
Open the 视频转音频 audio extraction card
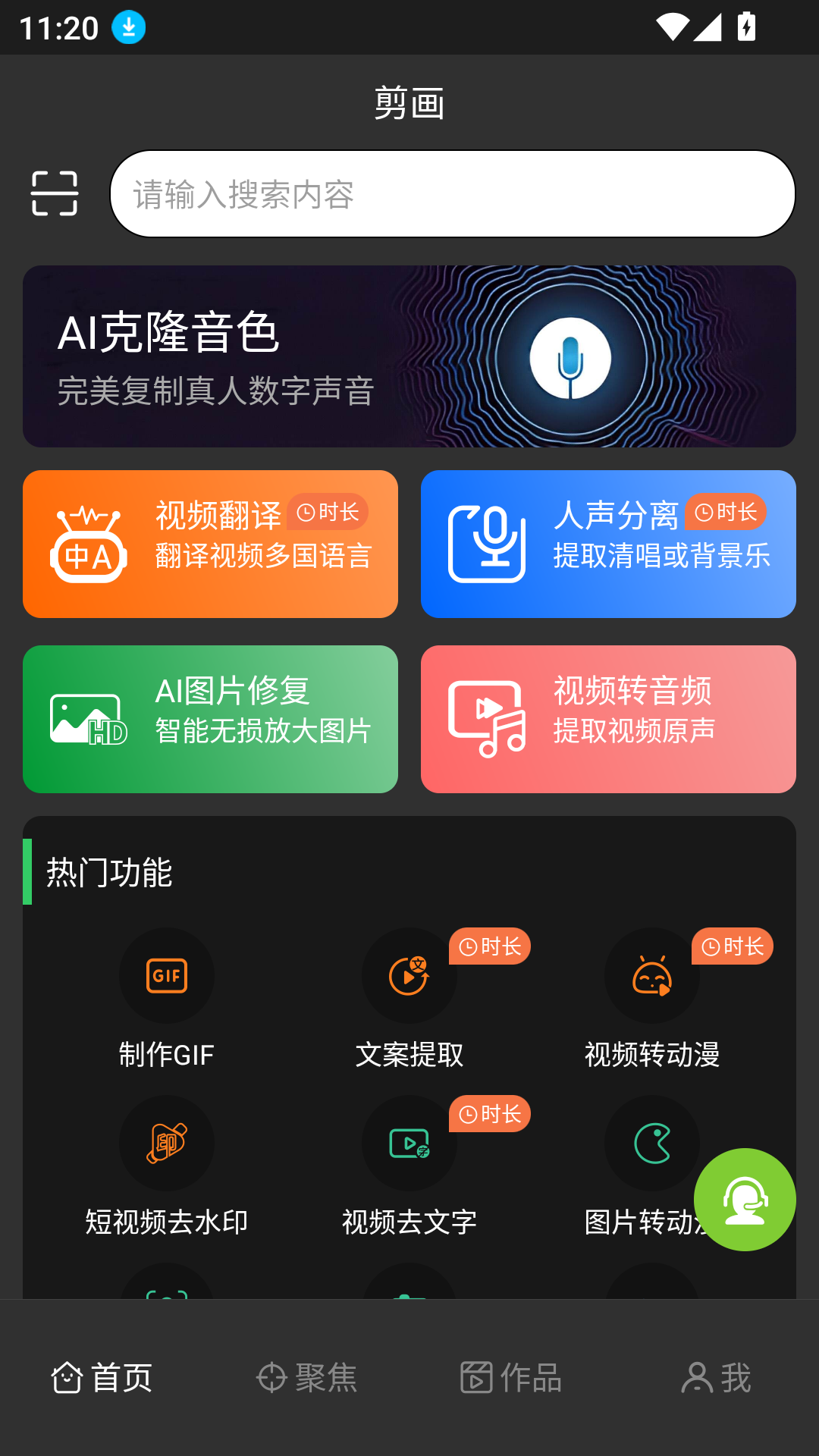[x=608, y=719]
